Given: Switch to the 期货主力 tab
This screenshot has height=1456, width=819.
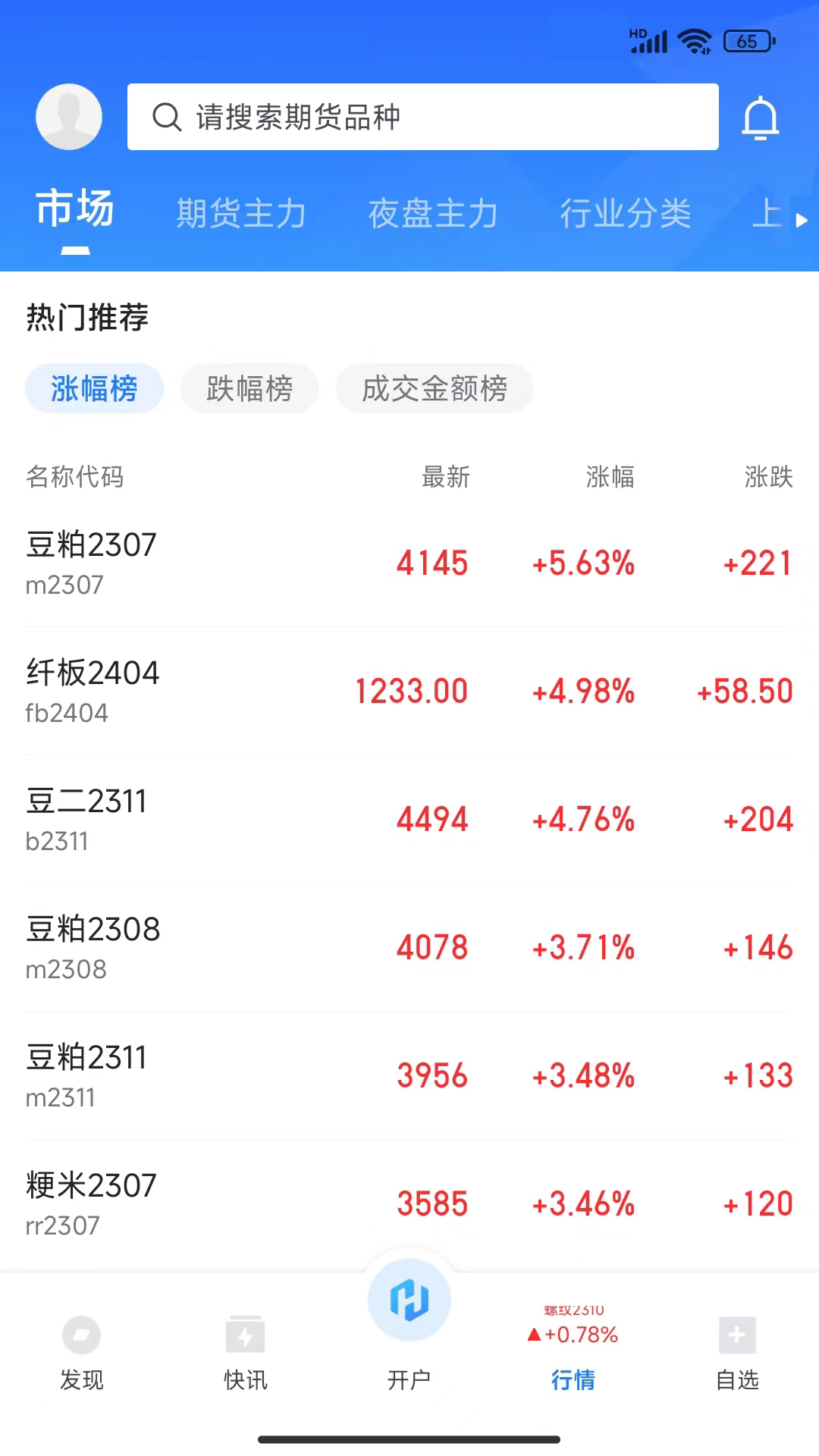Looking at the screenshot, I should pyautogui.click(x=240, y=213).
